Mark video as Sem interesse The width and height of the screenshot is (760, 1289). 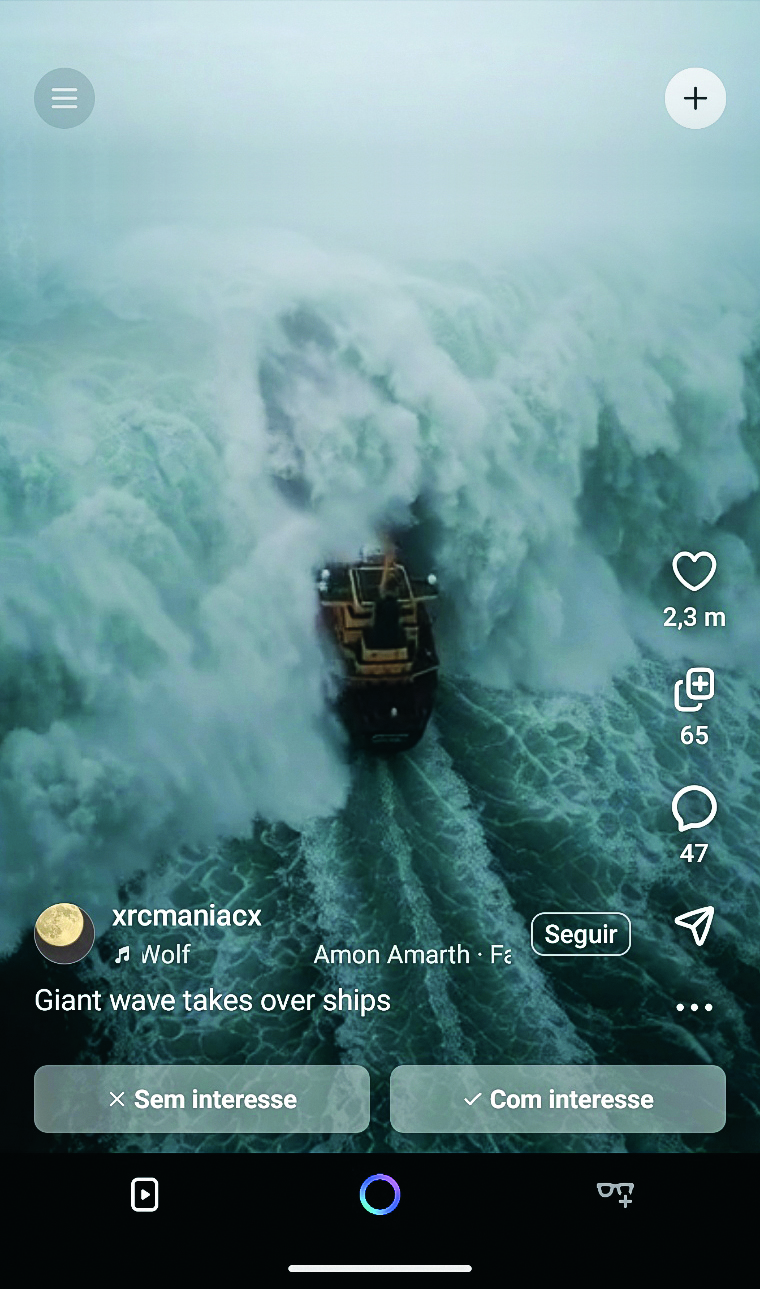tap(202, 1099)
